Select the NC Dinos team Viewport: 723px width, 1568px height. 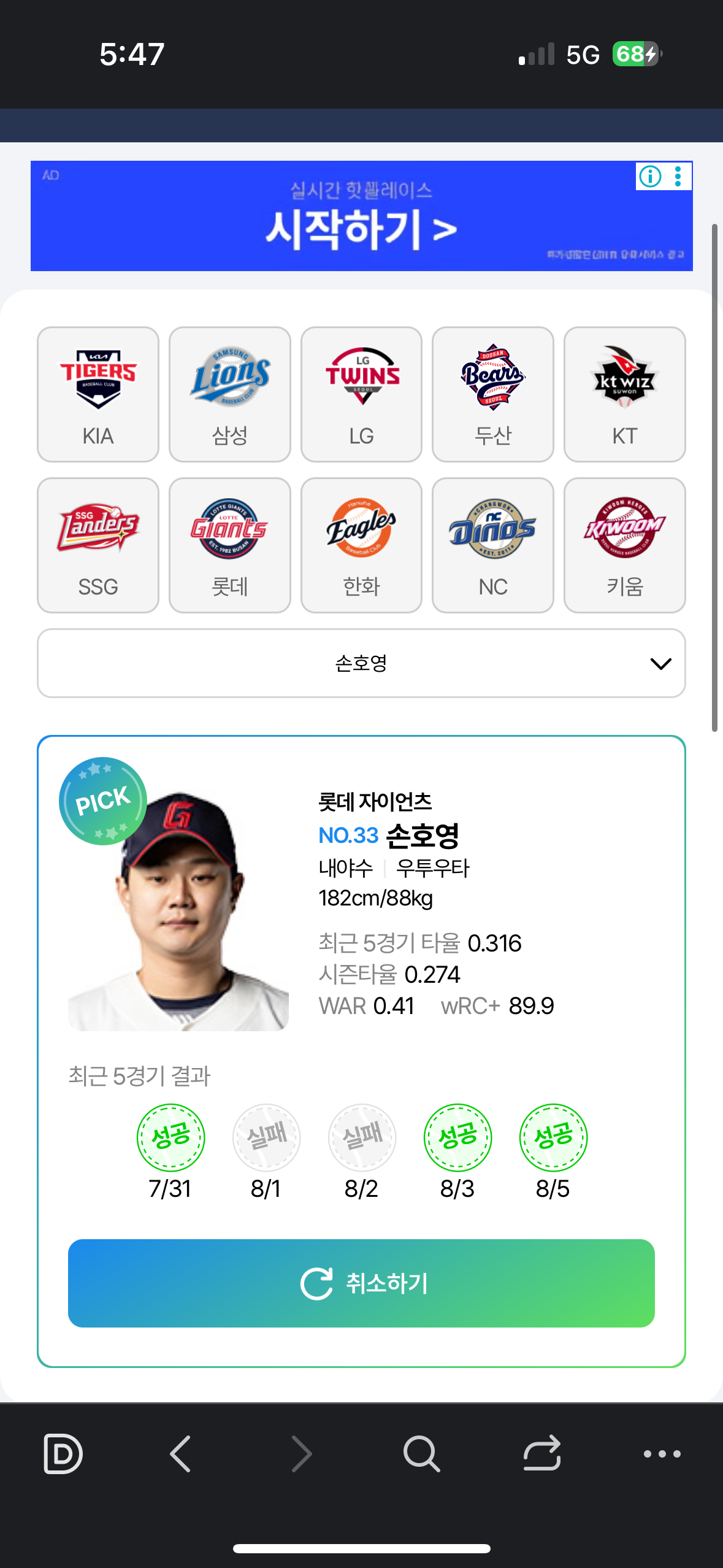(x=492, y=545)
